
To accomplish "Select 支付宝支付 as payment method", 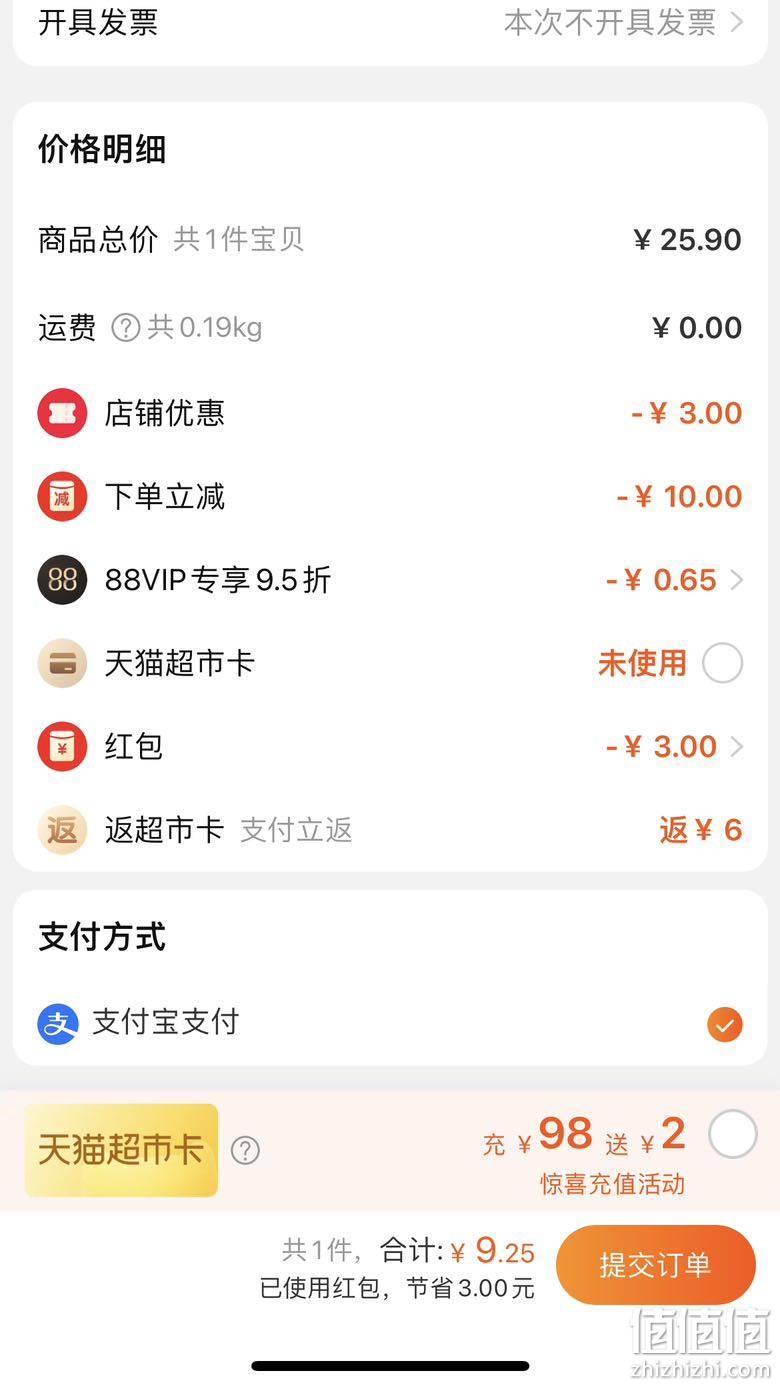I will pos(390,1024).
